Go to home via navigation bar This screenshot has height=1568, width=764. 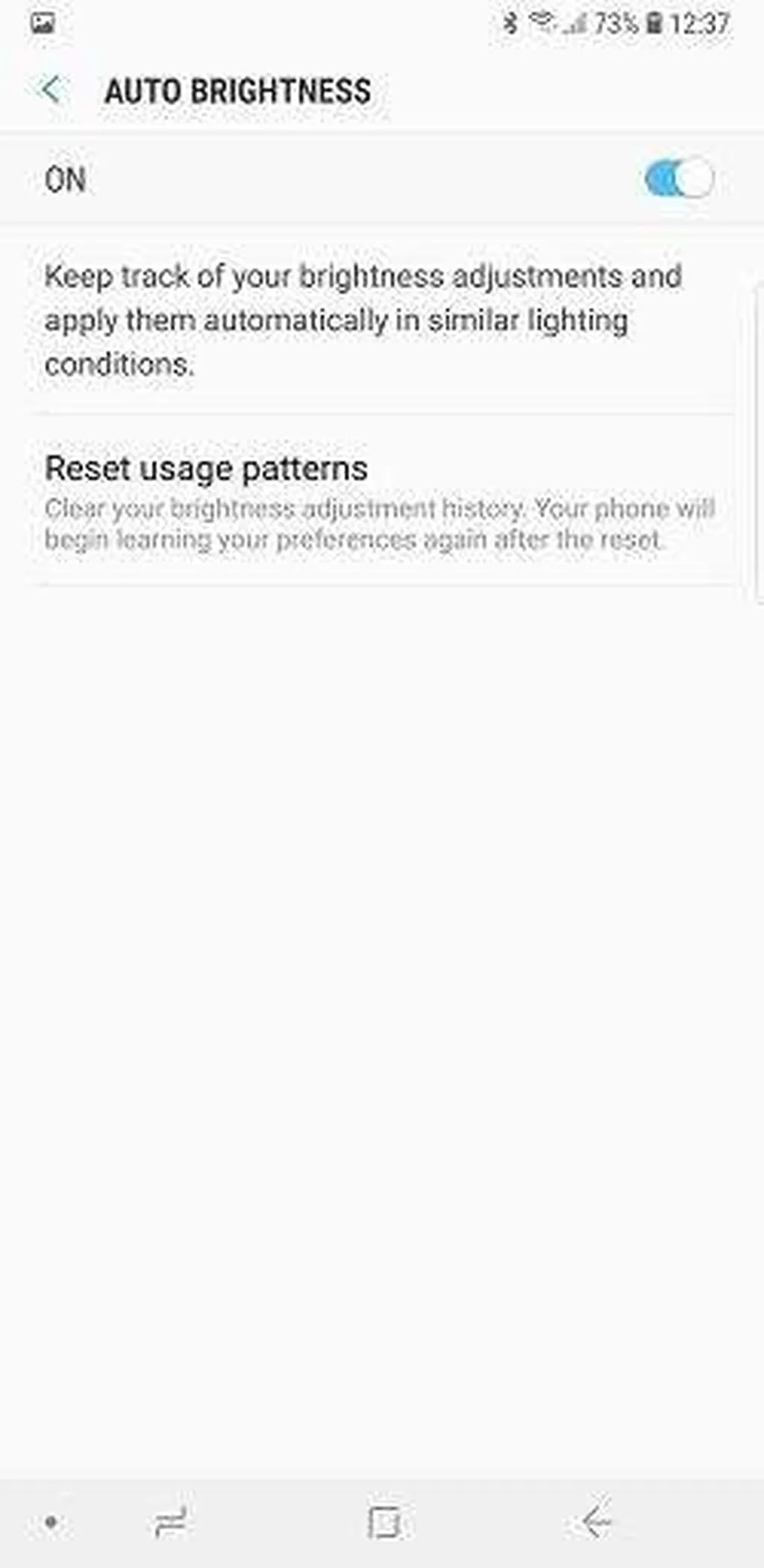pyautogui.click(x=384, y=1521)
